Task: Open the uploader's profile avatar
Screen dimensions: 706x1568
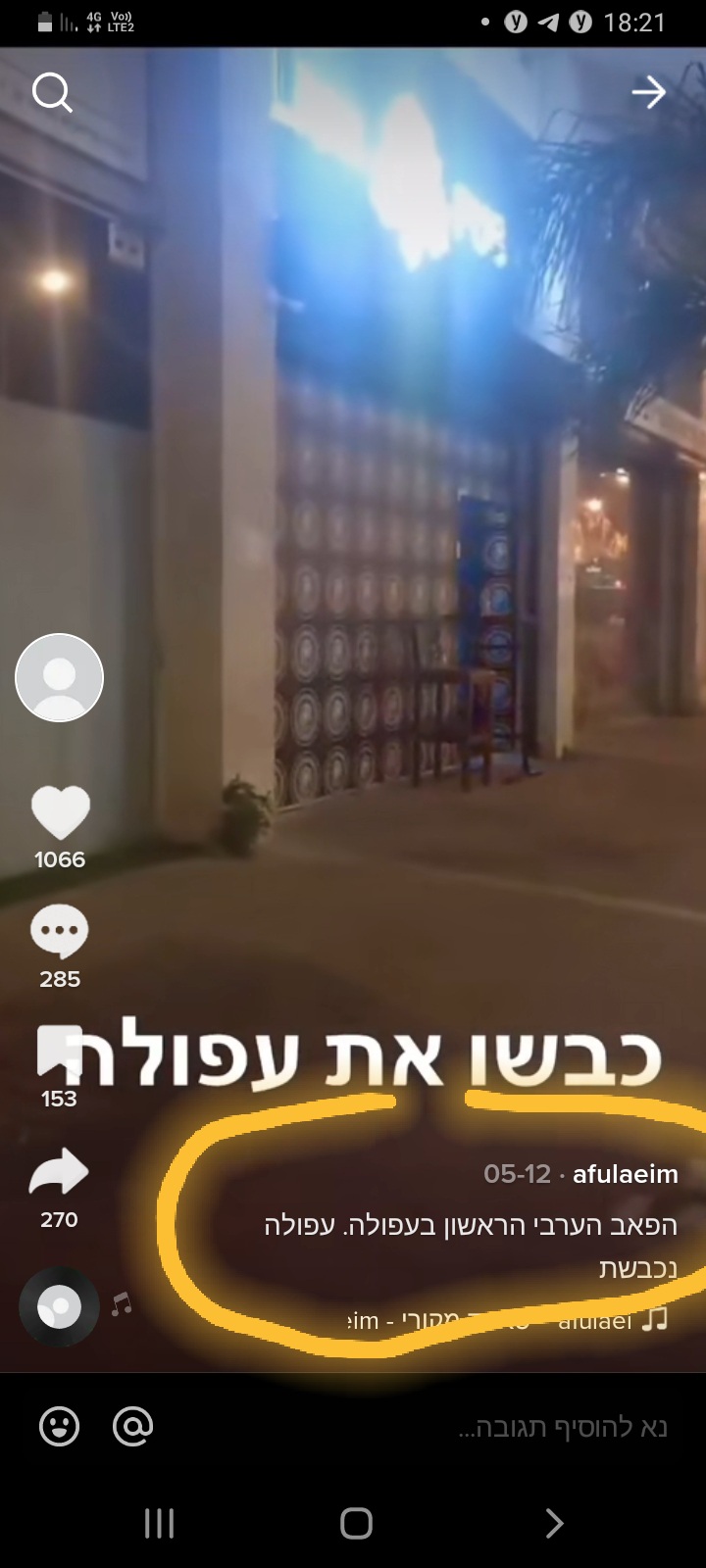Action: (60, 678)
